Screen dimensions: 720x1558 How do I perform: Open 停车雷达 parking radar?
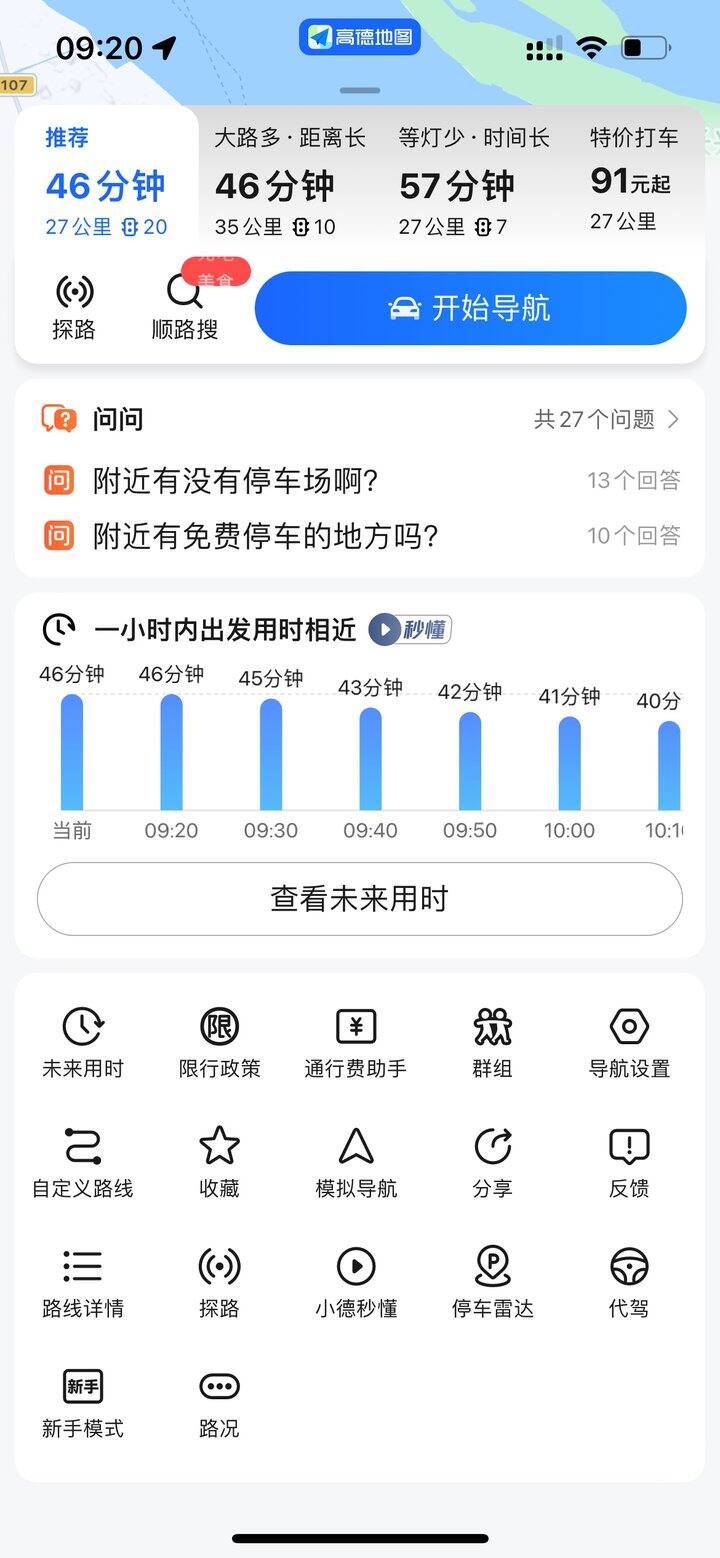(493, 1284)
